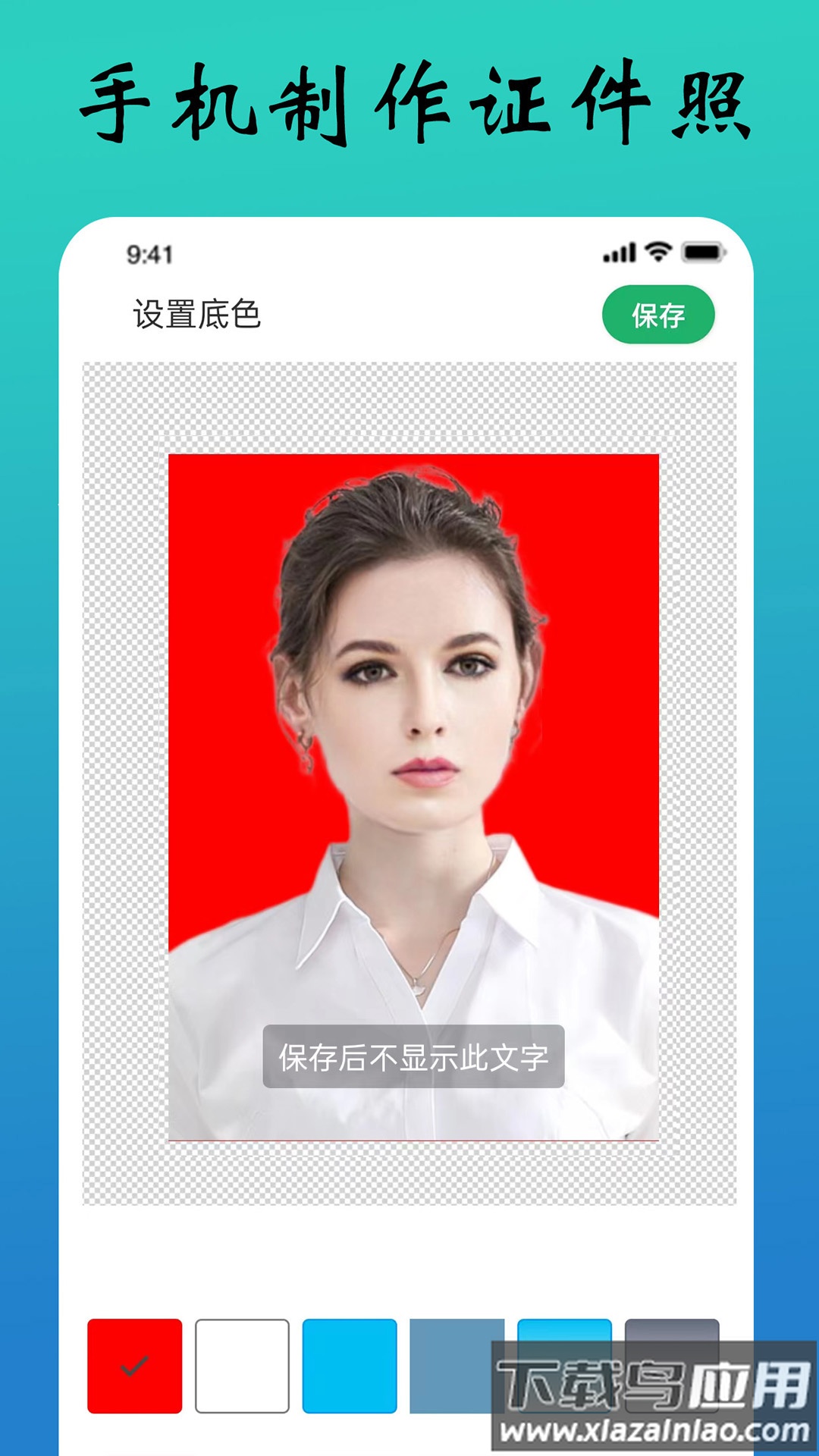The width and height of the screenshot is (819, 1456).
Task: Tap 保存 to save the ID photo
Action: (x=658, y=315)
